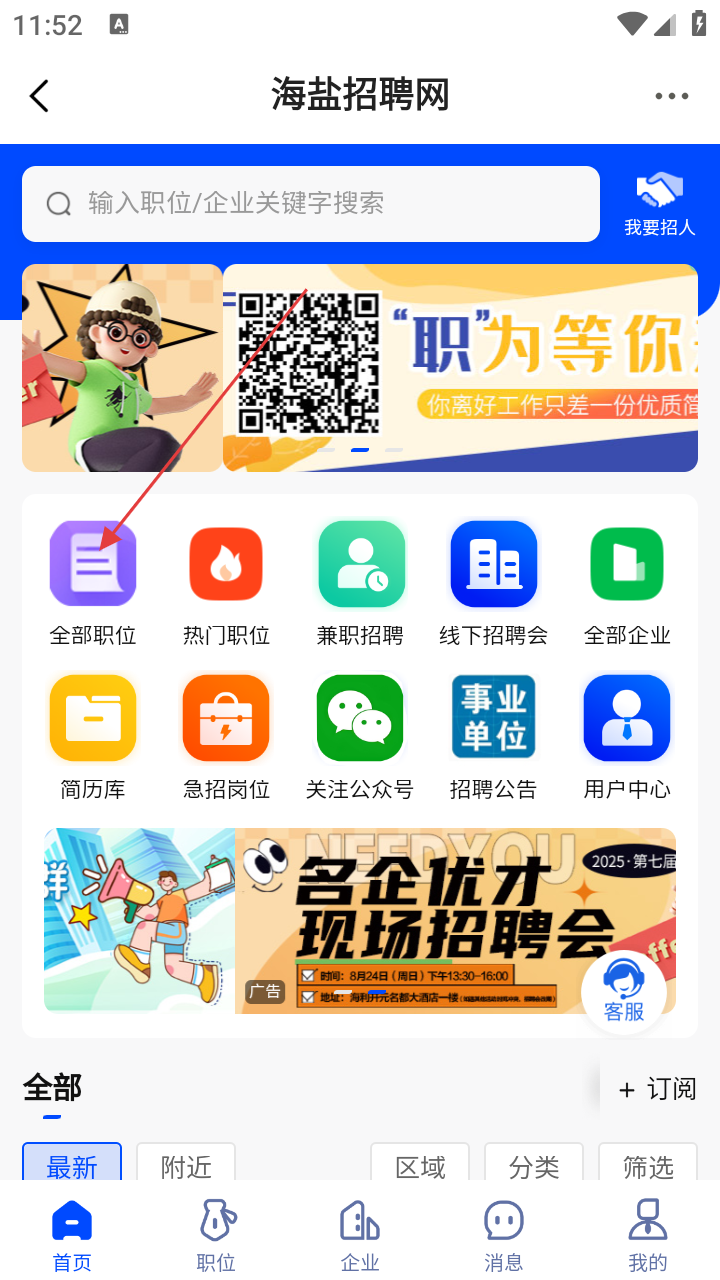
Task: Open the 区域 region filter
Action: 420,1164
